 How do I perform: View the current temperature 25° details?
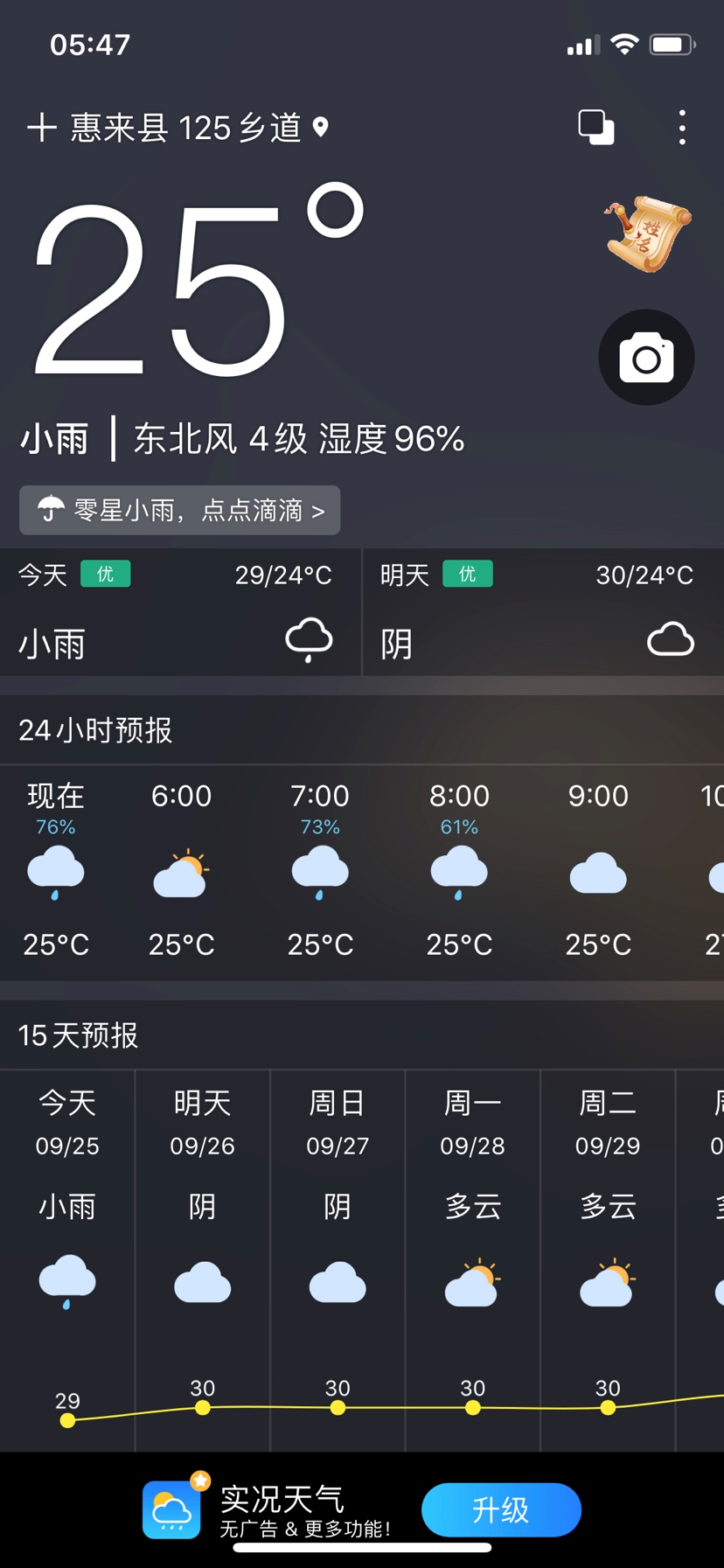(197, 289)
